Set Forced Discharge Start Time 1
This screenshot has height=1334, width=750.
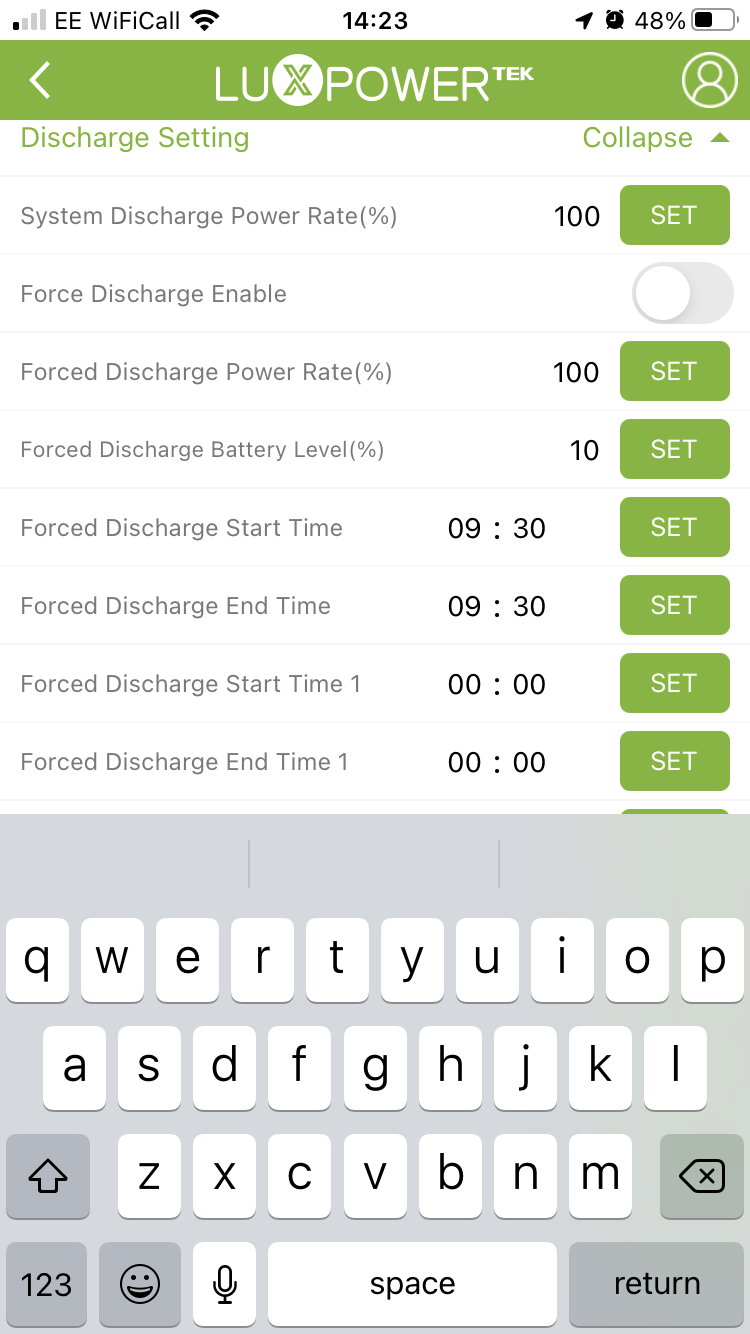(x=674, y=683)
